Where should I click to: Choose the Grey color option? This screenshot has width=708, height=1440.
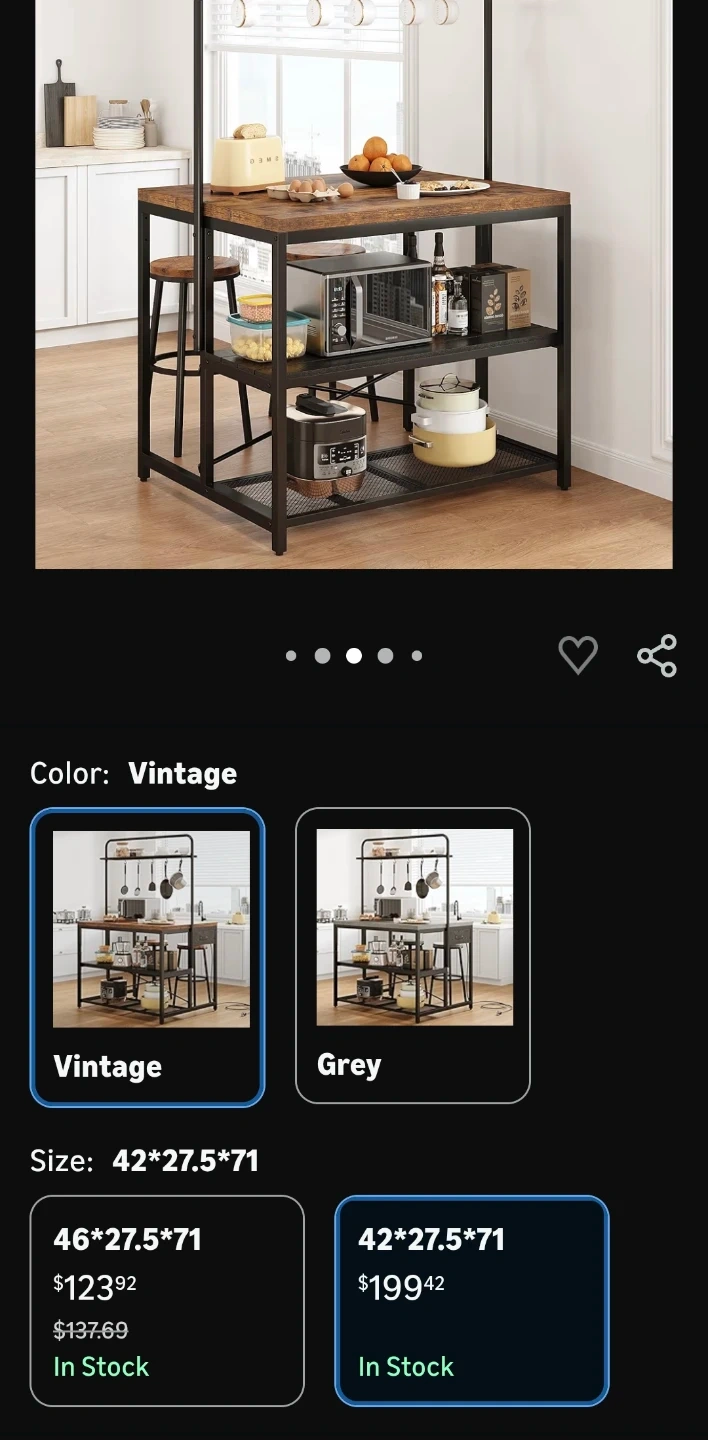click(412, 956)
